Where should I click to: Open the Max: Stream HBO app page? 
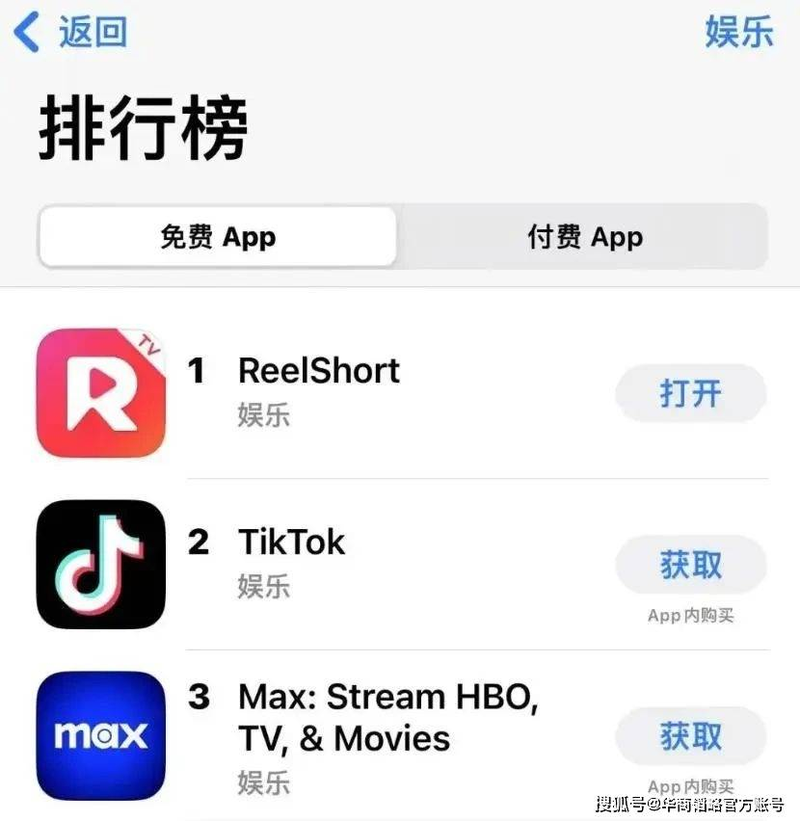(387, 717)
